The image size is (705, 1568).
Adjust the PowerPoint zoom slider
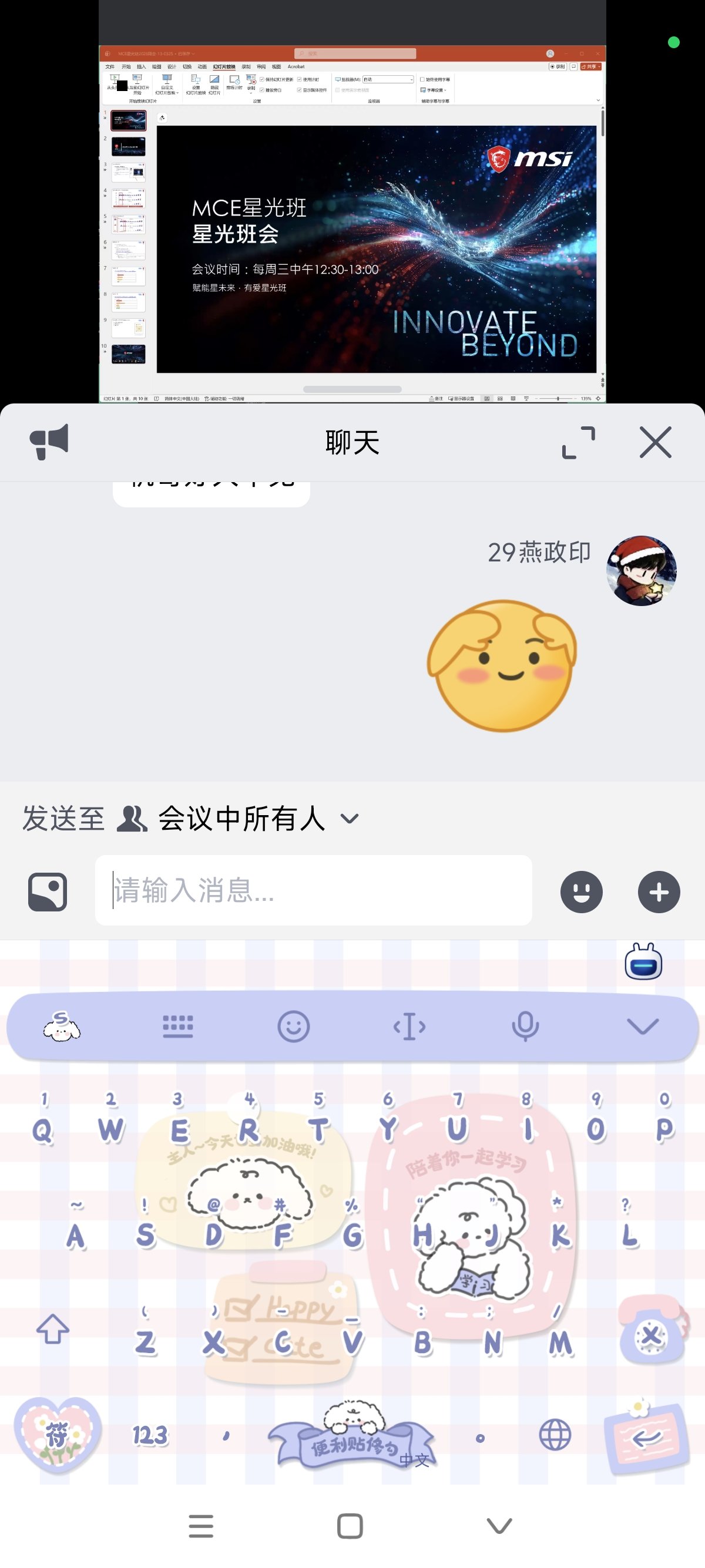coord(558,398)
